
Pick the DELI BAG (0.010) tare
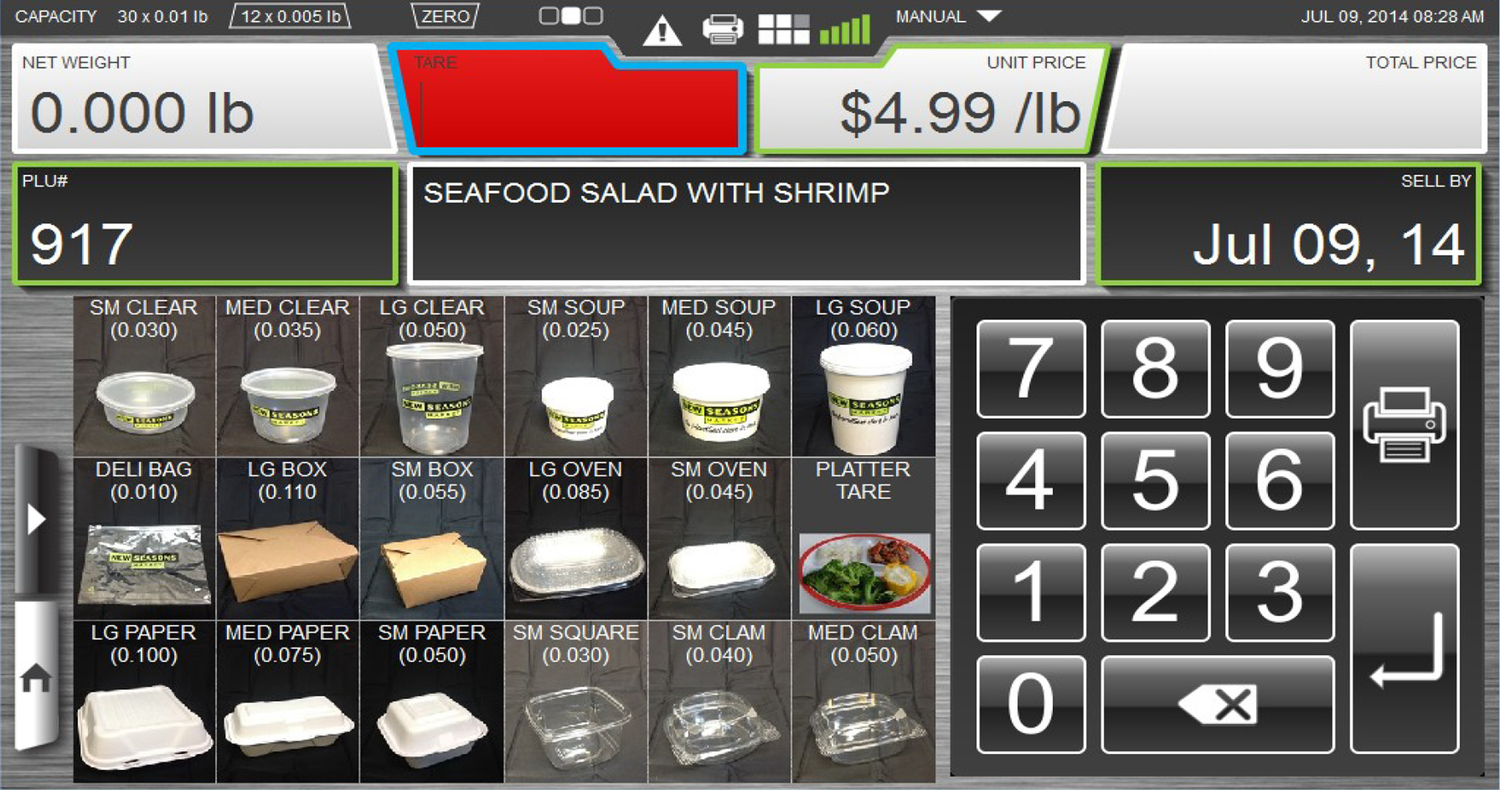pos(144,540)
